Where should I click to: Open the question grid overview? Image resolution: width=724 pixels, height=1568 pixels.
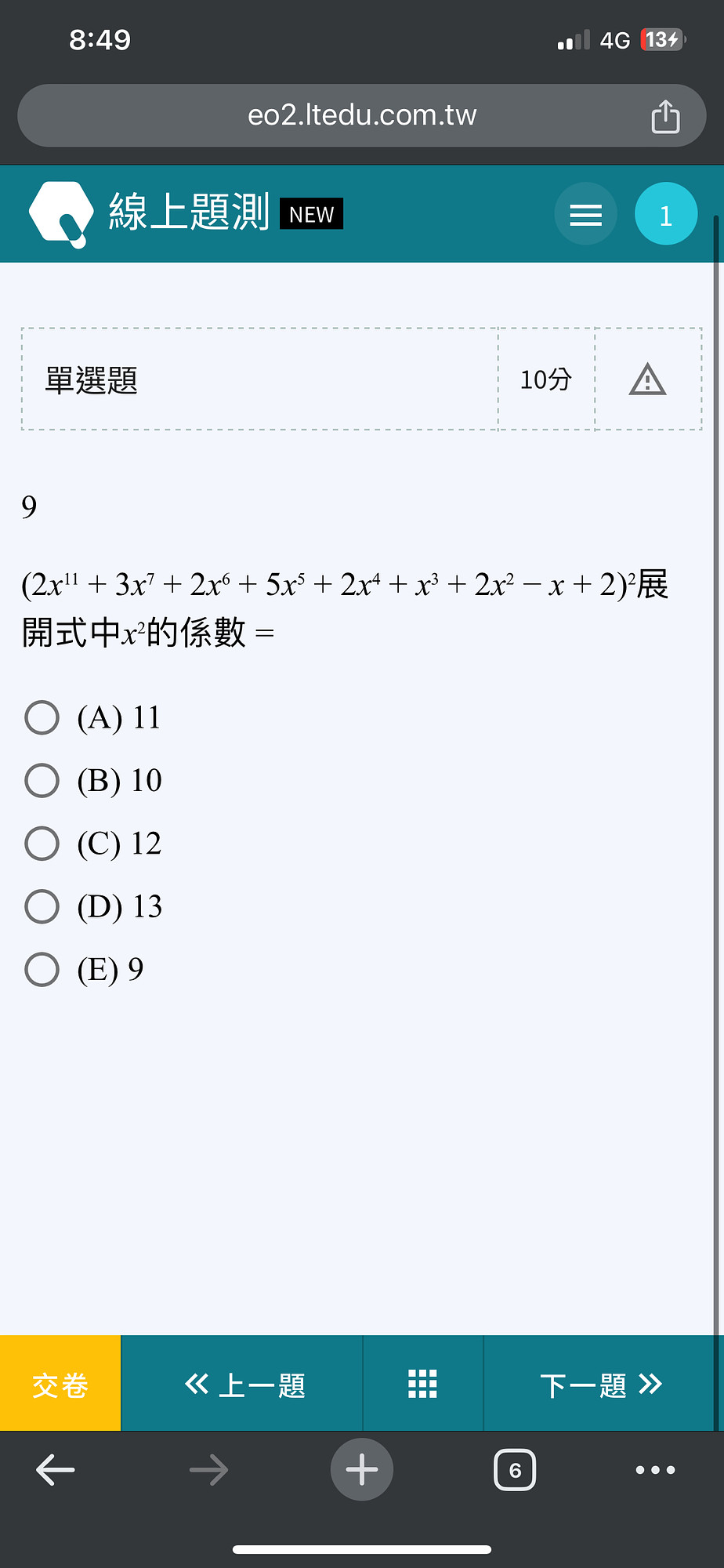click(x=423, y=1384)
